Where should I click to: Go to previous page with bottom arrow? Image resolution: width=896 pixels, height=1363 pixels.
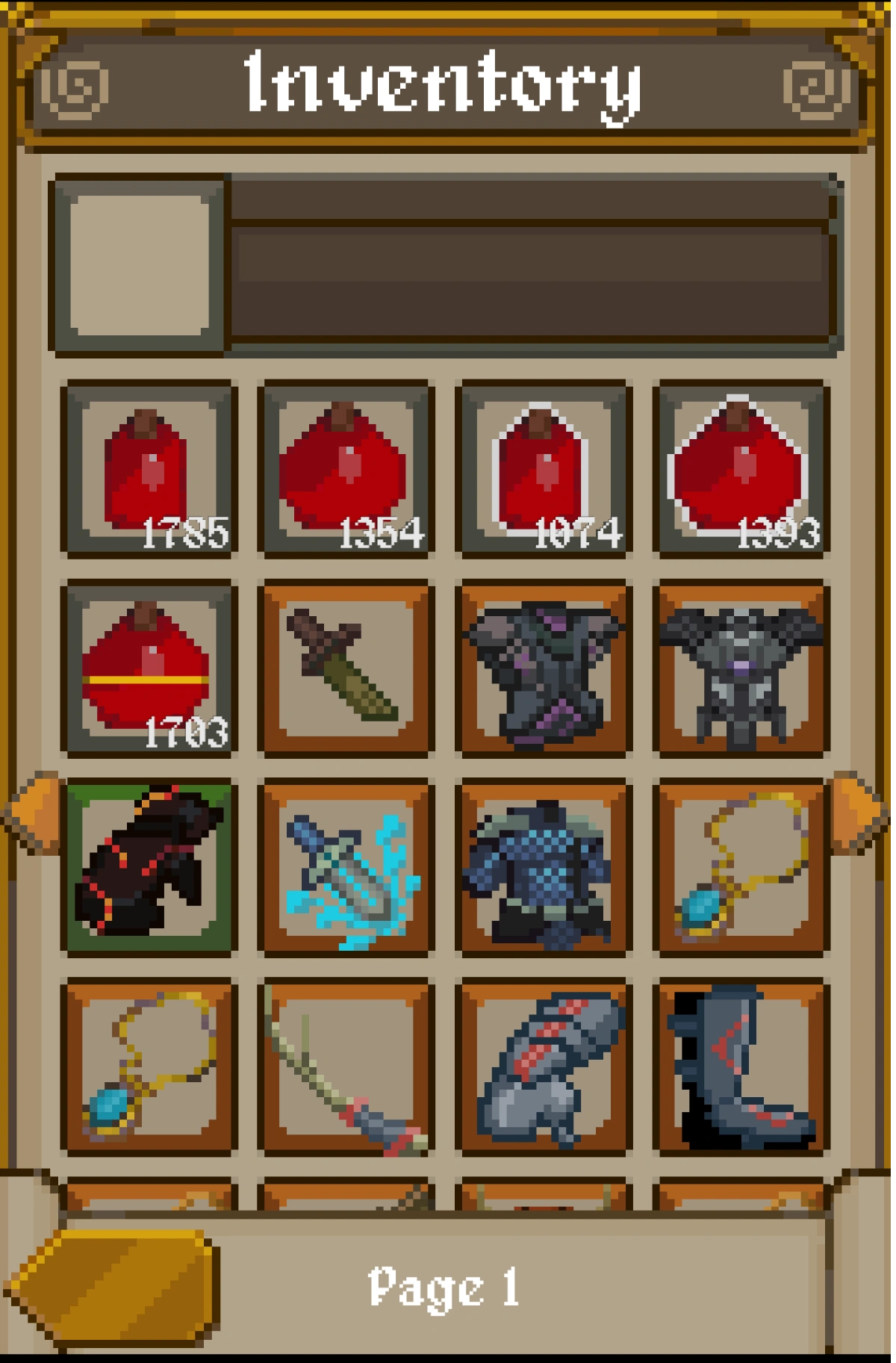[112, 1286]
